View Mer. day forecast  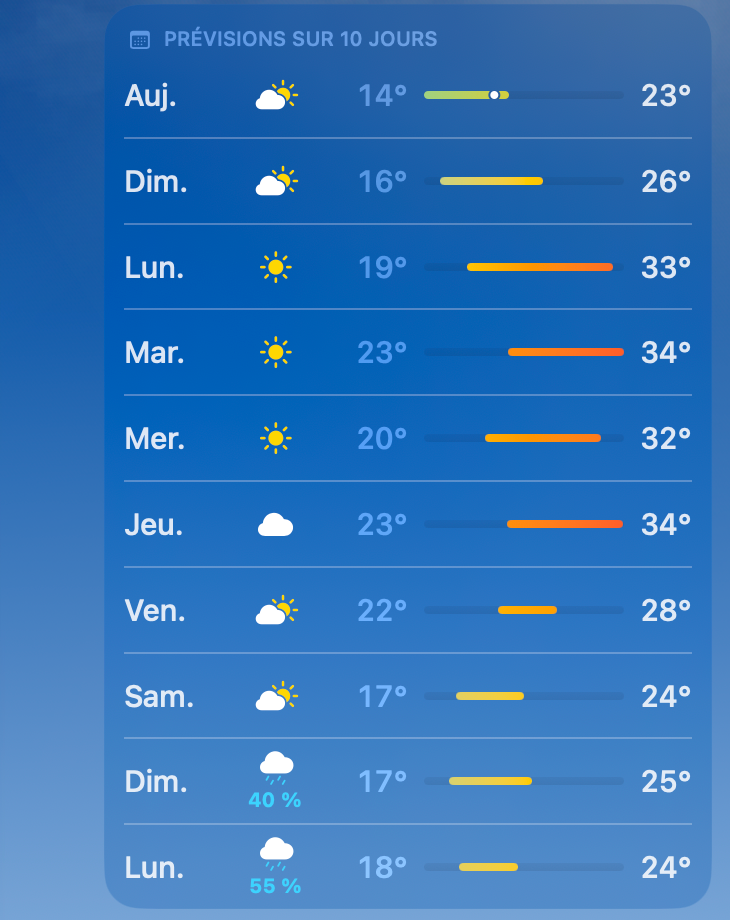[408, 438]
